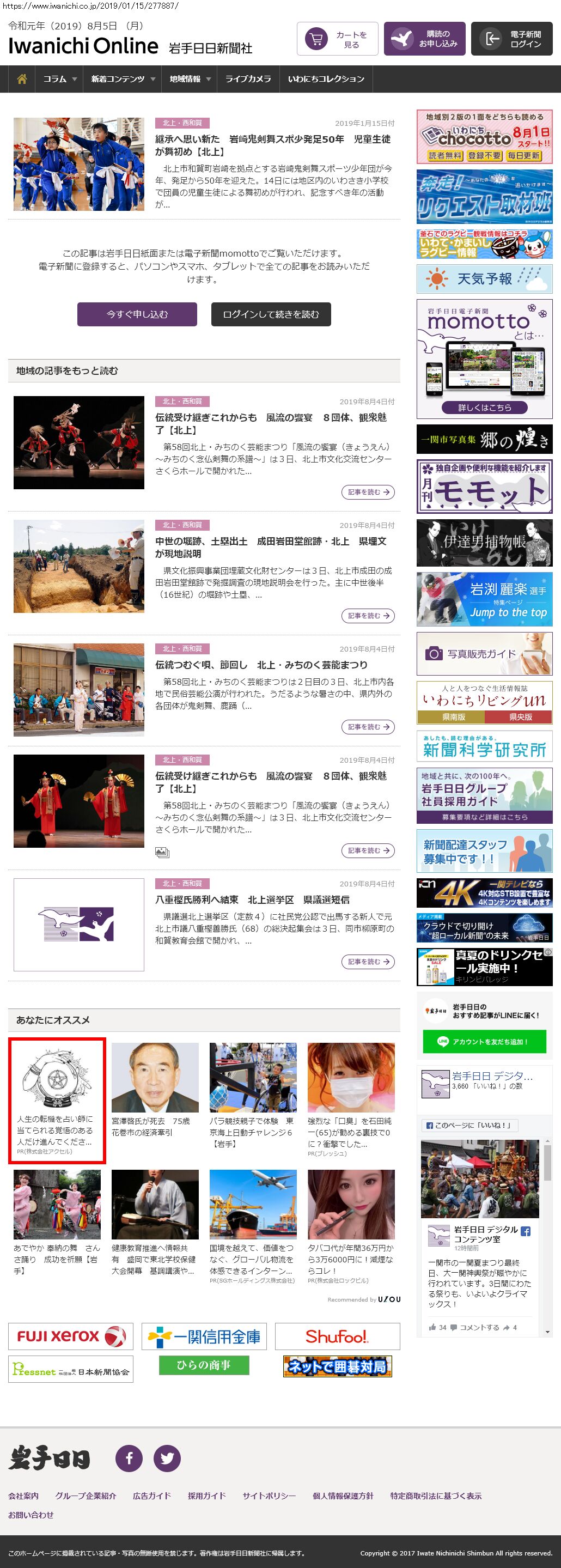Viewport: 561px width, 1568px height.
Task: Read article 八重樫氏勝利へ結束 via 記事を読む
Action: [x=368, y=961]
